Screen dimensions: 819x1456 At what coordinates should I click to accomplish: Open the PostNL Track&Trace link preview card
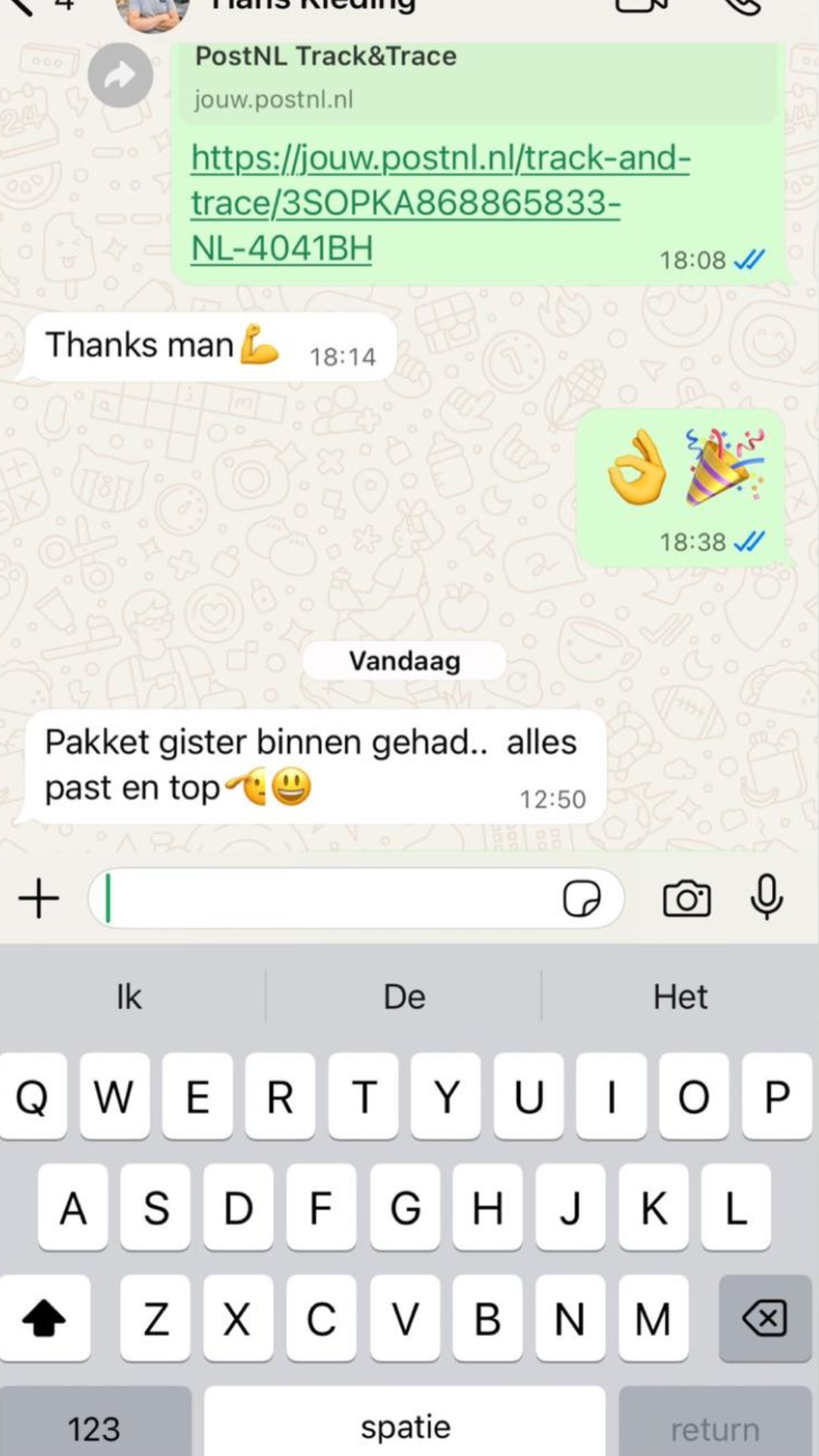(x=478, y=80)
